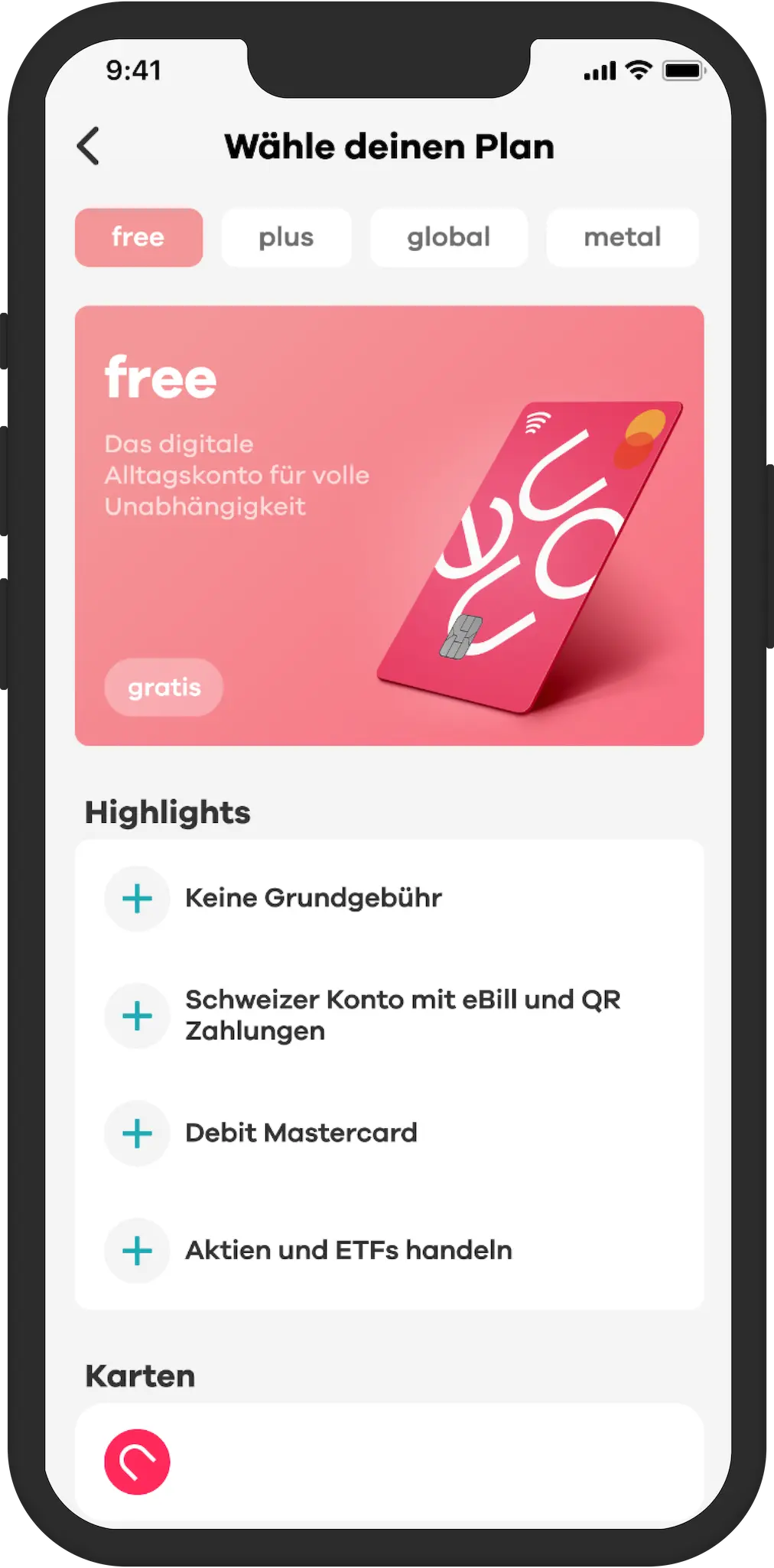
Task: Select the free plan tab
Action: [138, 237]
